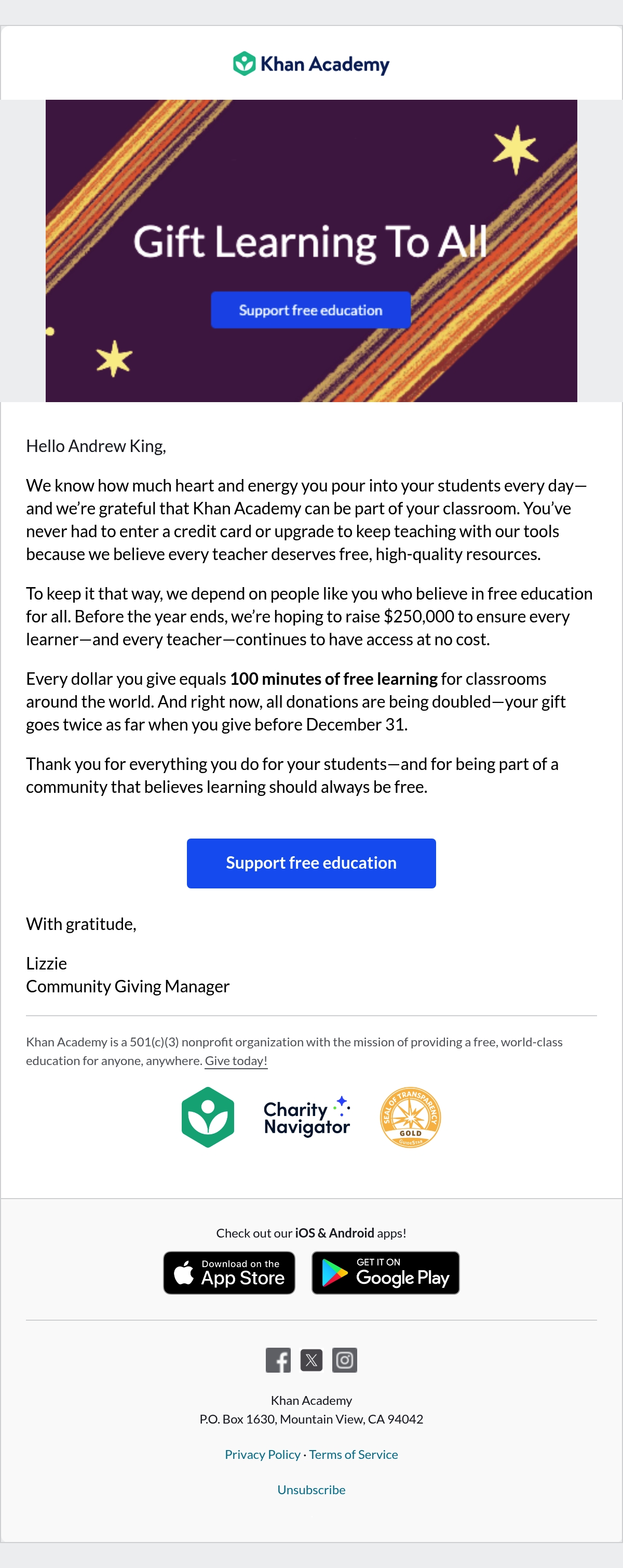Viewport: 623px width, 1568px height.
Task: Tap Support free education in the banner
Action: pyautogui.click(x=310, y=310)
